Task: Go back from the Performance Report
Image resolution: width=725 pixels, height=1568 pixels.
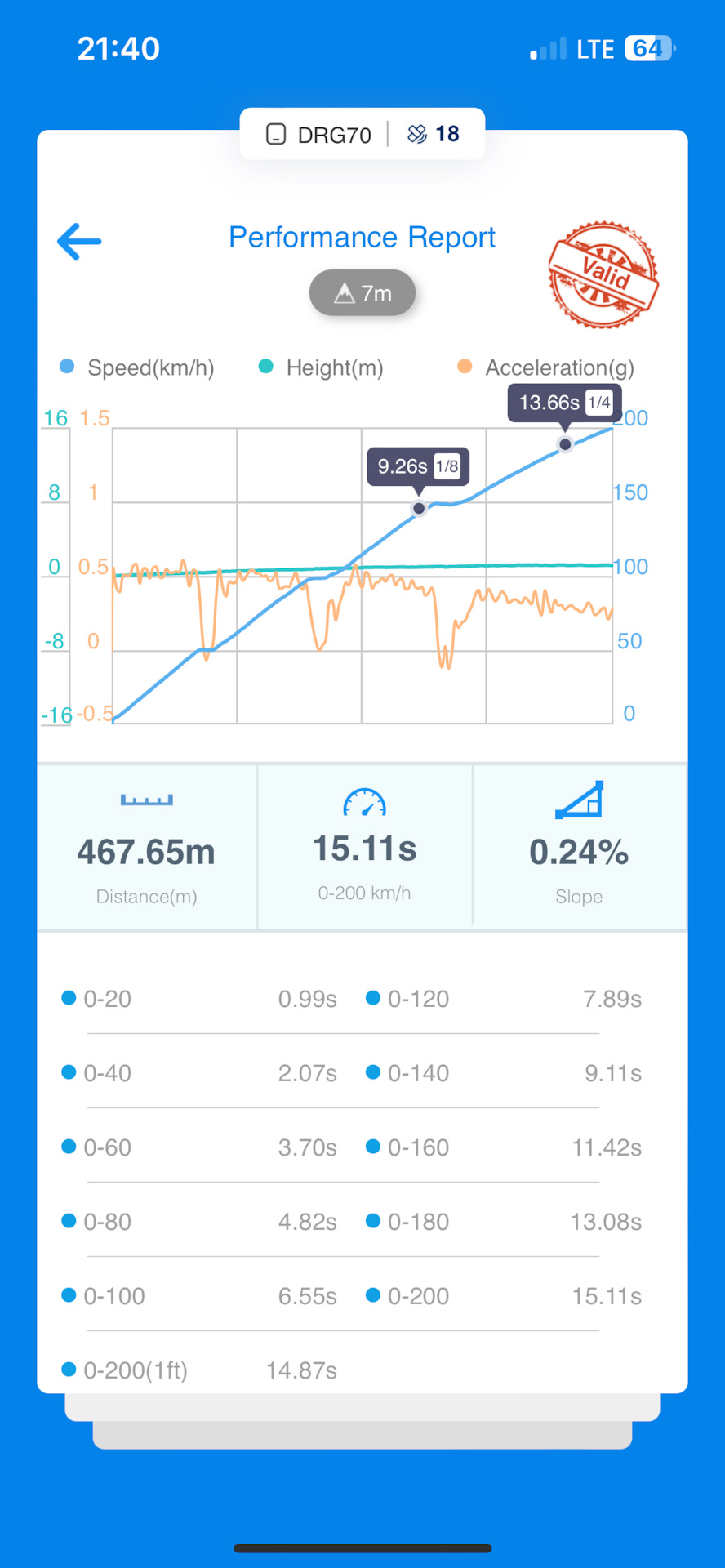Action: (x=79, y=241)
